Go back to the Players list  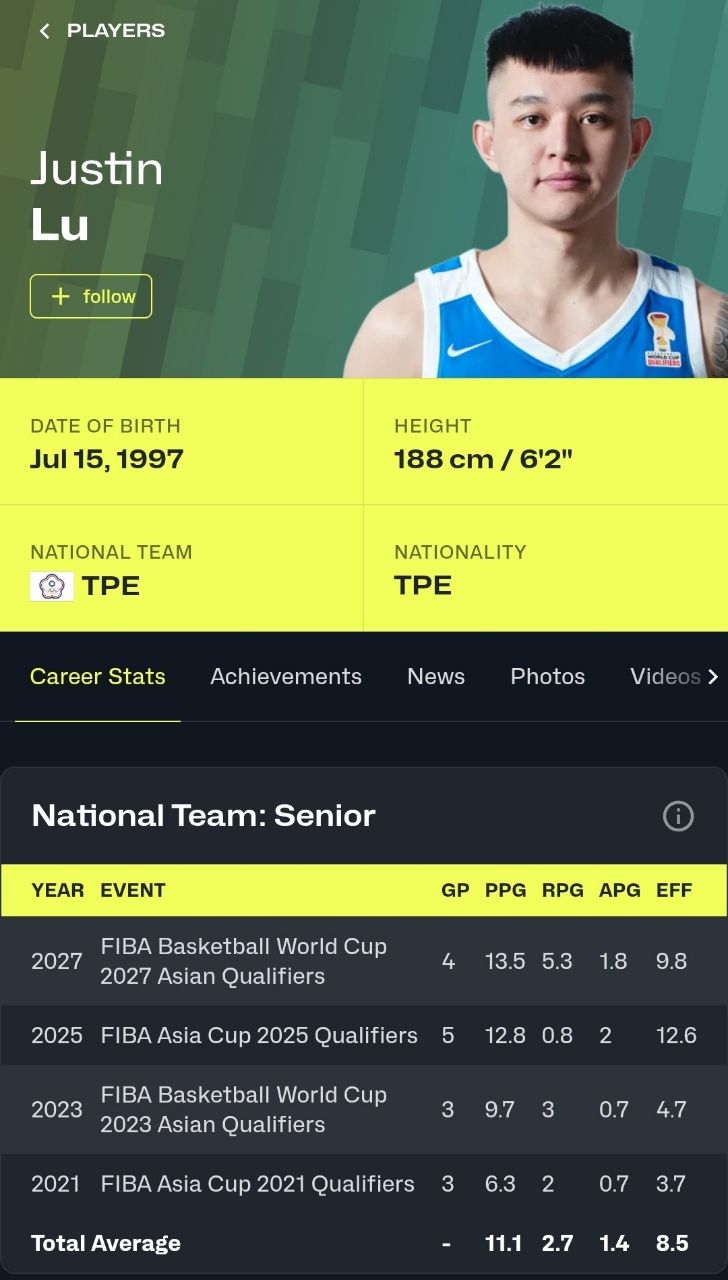(x=100, y=31)
